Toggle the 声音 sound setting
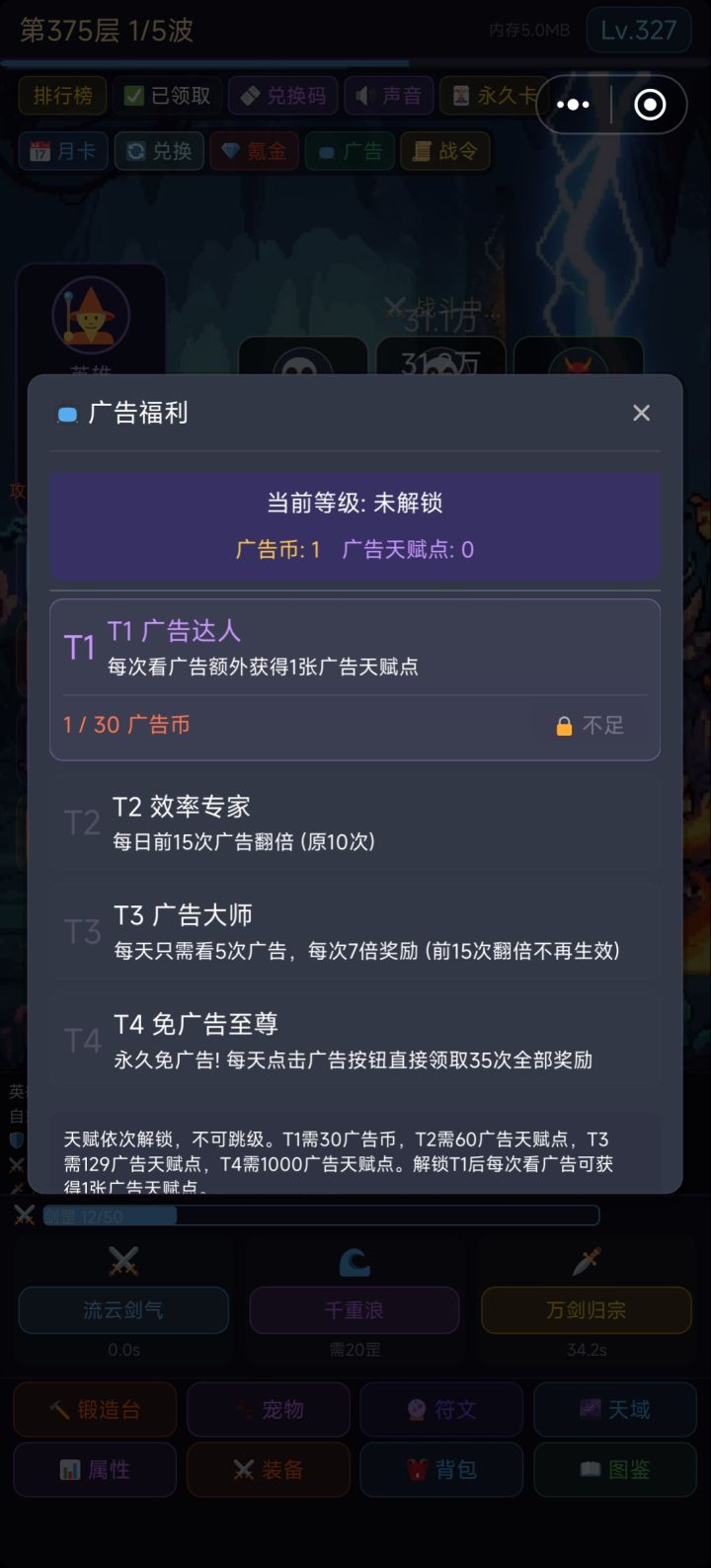 388,96
